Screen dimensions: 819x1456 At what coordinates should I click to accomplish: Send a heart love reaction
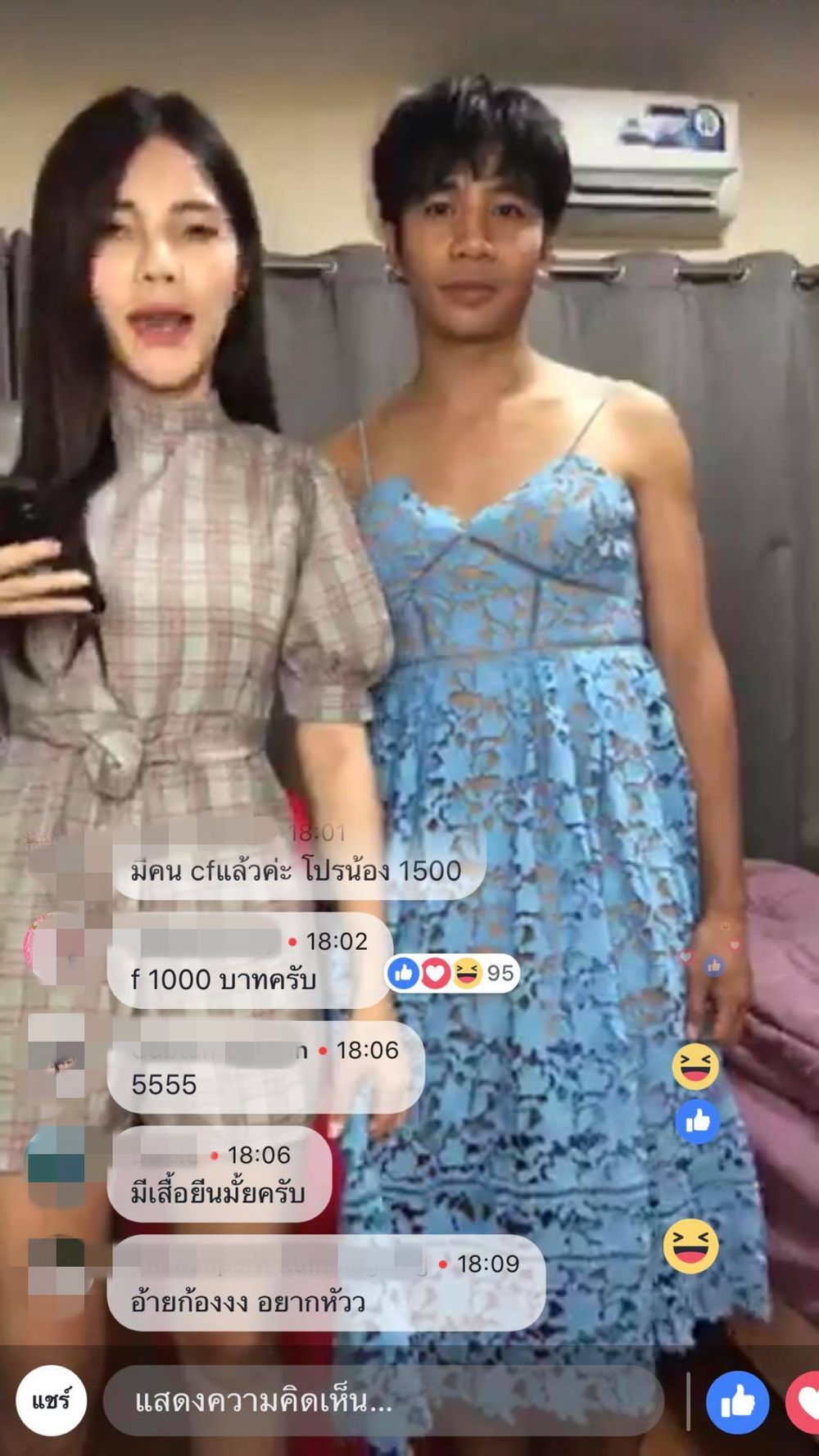pyautogui.click(x=805, y=1402)
